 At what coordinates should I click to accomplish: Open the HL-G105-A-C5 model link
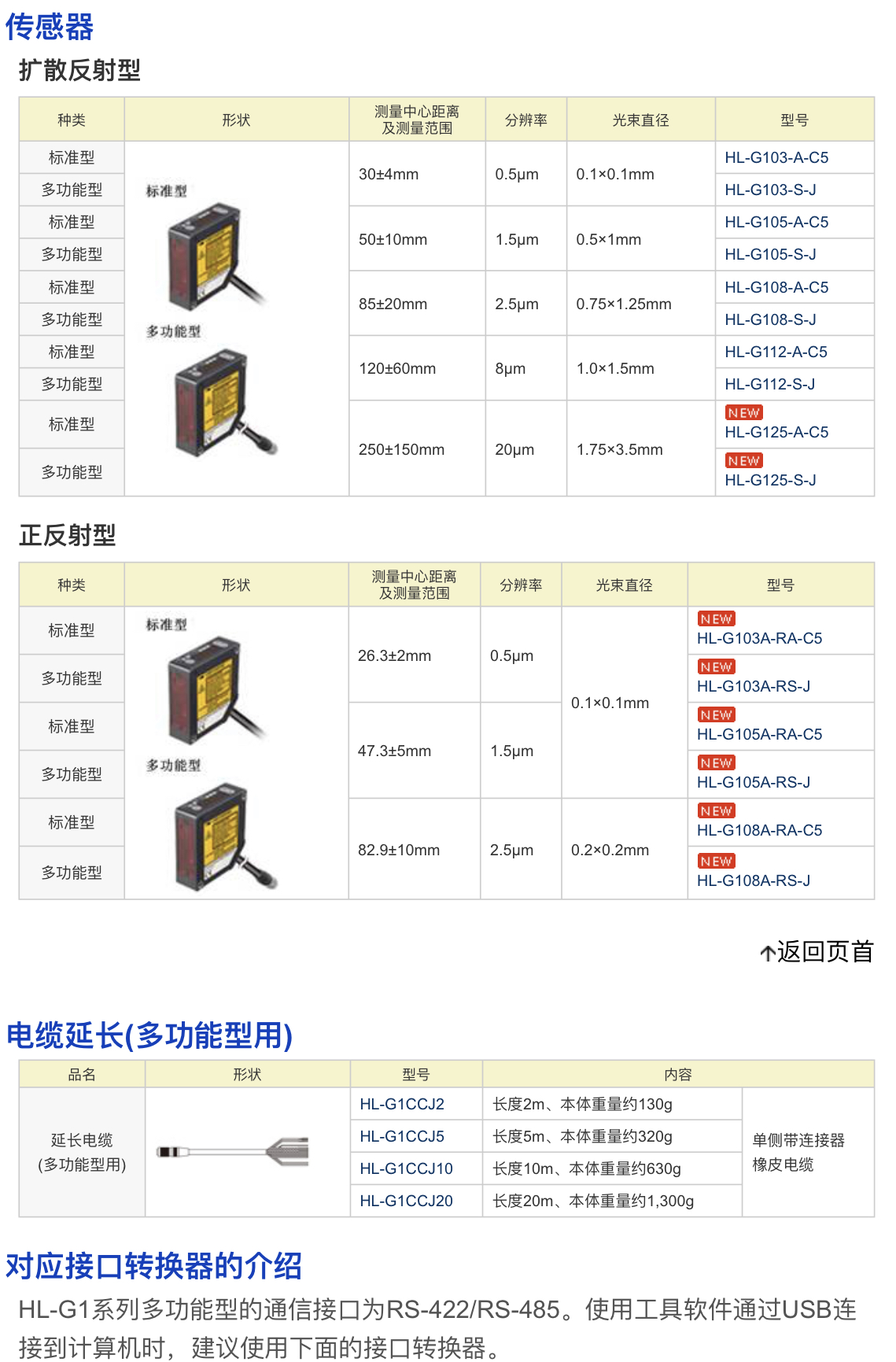tap(776, 222)
